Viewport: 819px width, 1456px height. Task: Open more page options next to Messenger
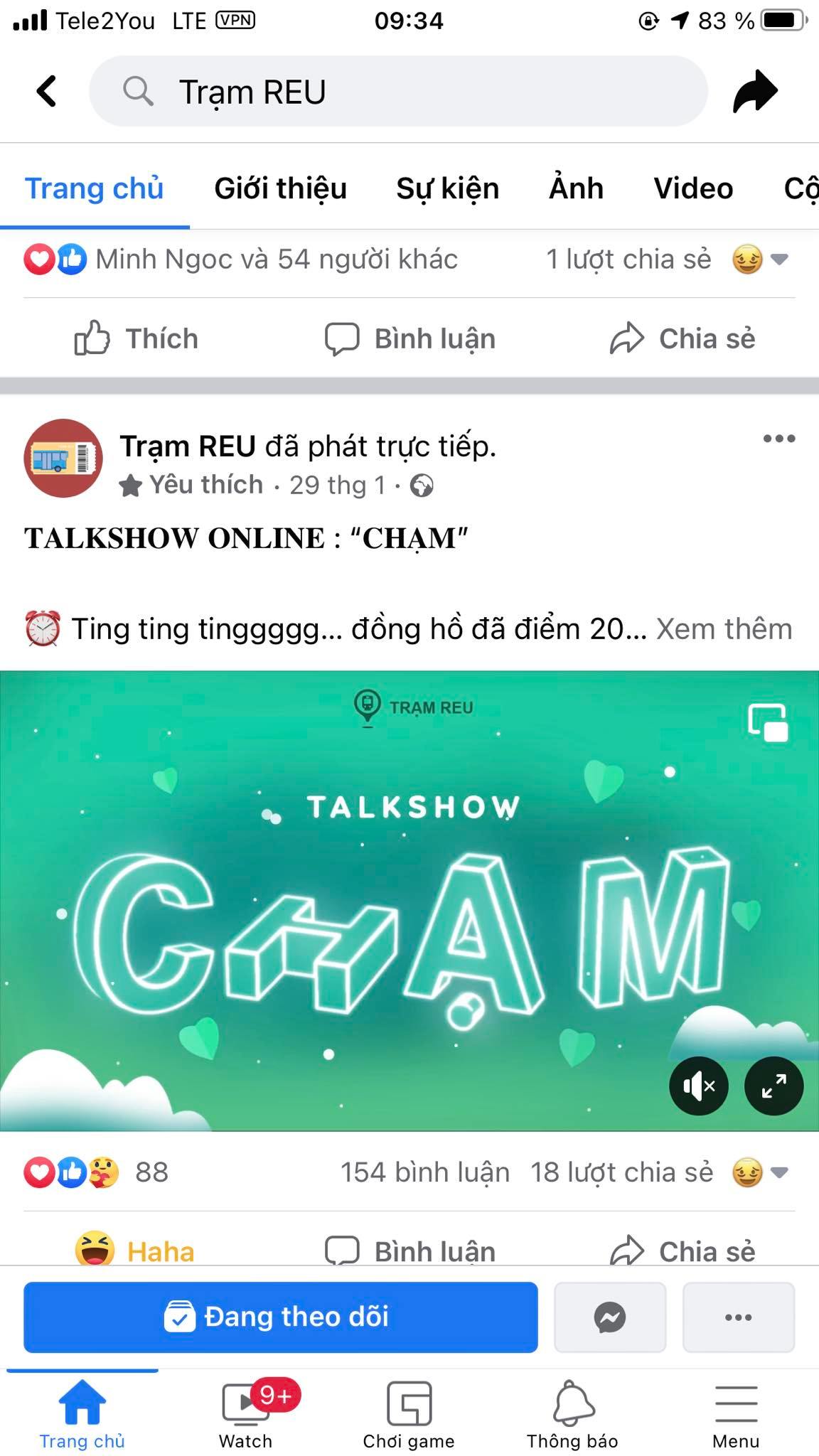click(738, 1317)
